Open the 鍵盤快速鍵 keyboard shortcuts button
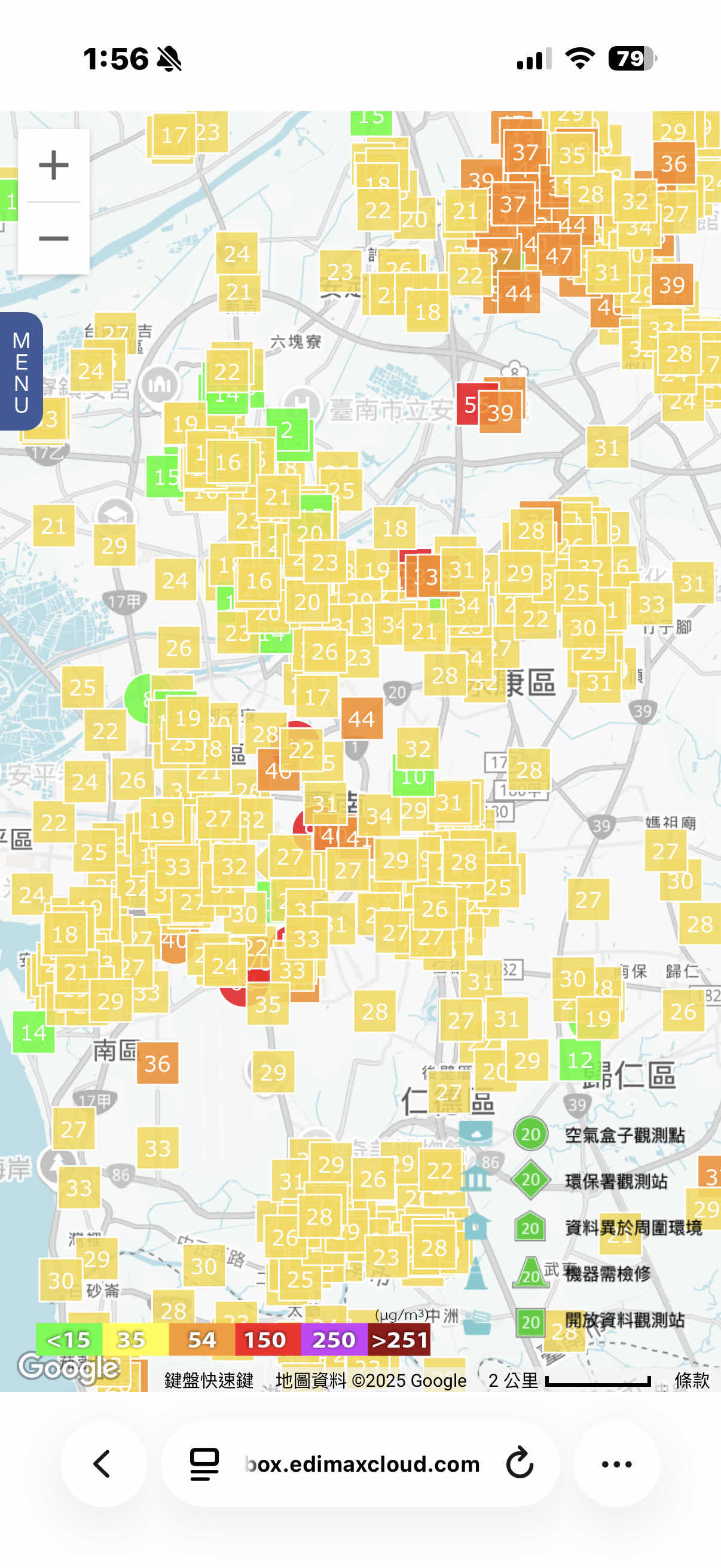Screen dimensions: 721x1568 coord(209,1380)
